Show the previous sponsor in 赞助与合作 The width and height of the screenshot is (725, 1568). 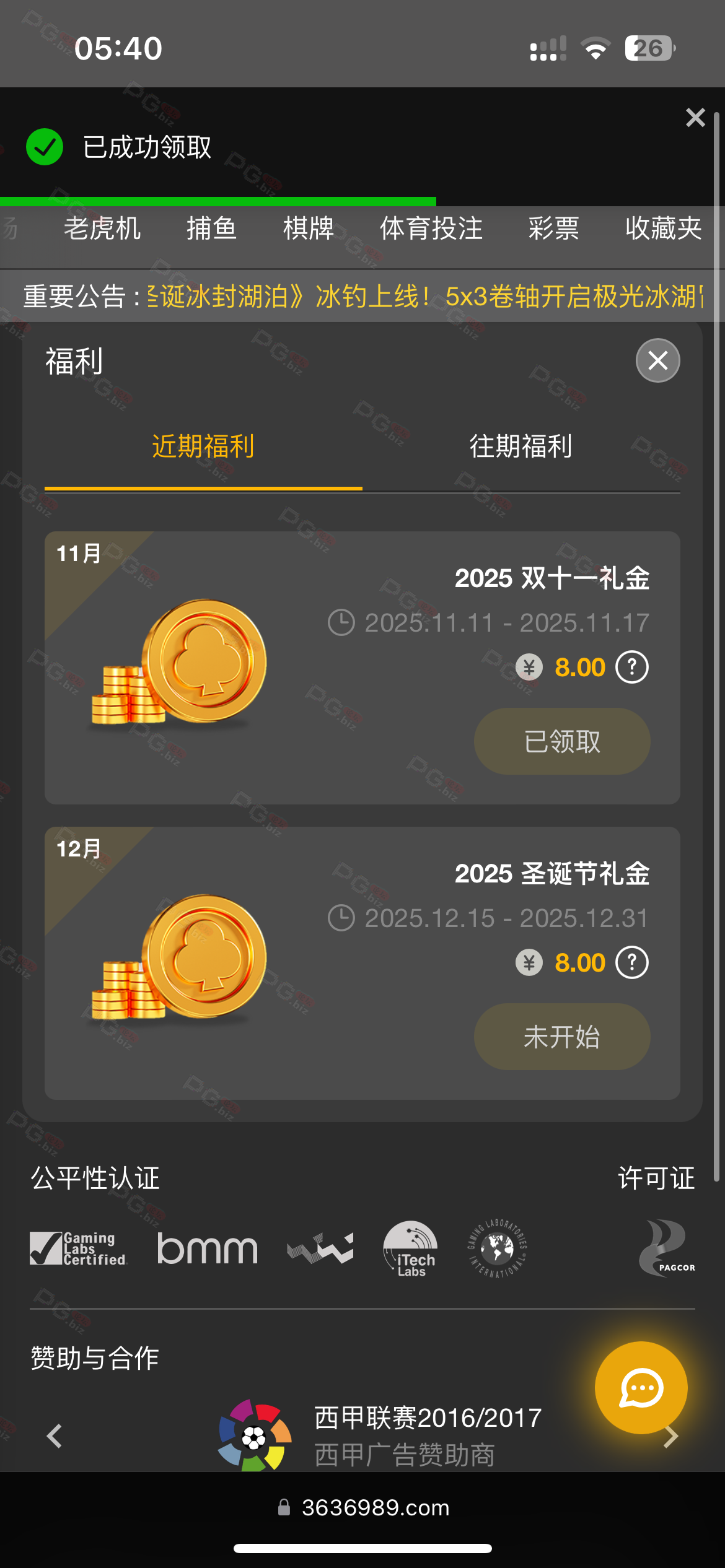(x=55, y=1436)
